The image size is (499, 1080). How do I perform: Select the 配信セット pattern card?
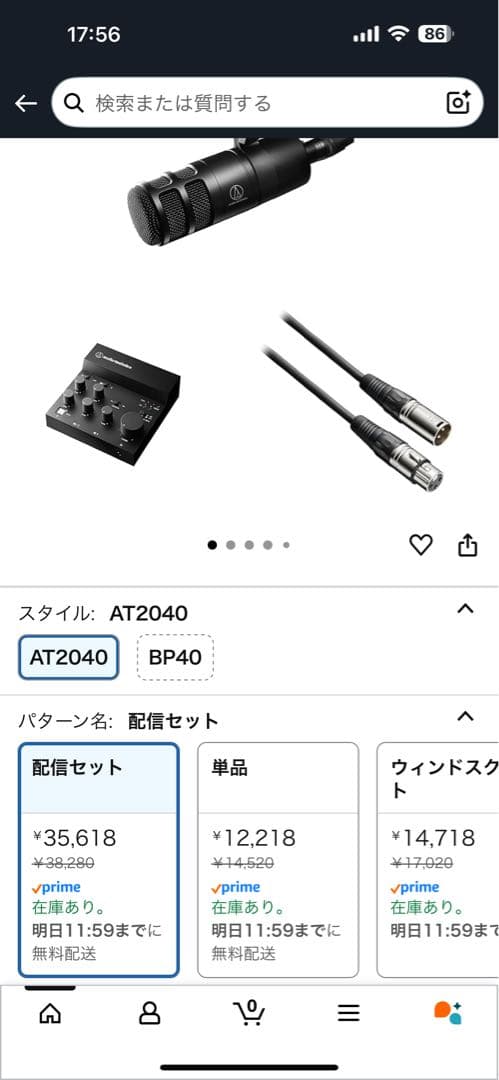[x=99, y=860]
